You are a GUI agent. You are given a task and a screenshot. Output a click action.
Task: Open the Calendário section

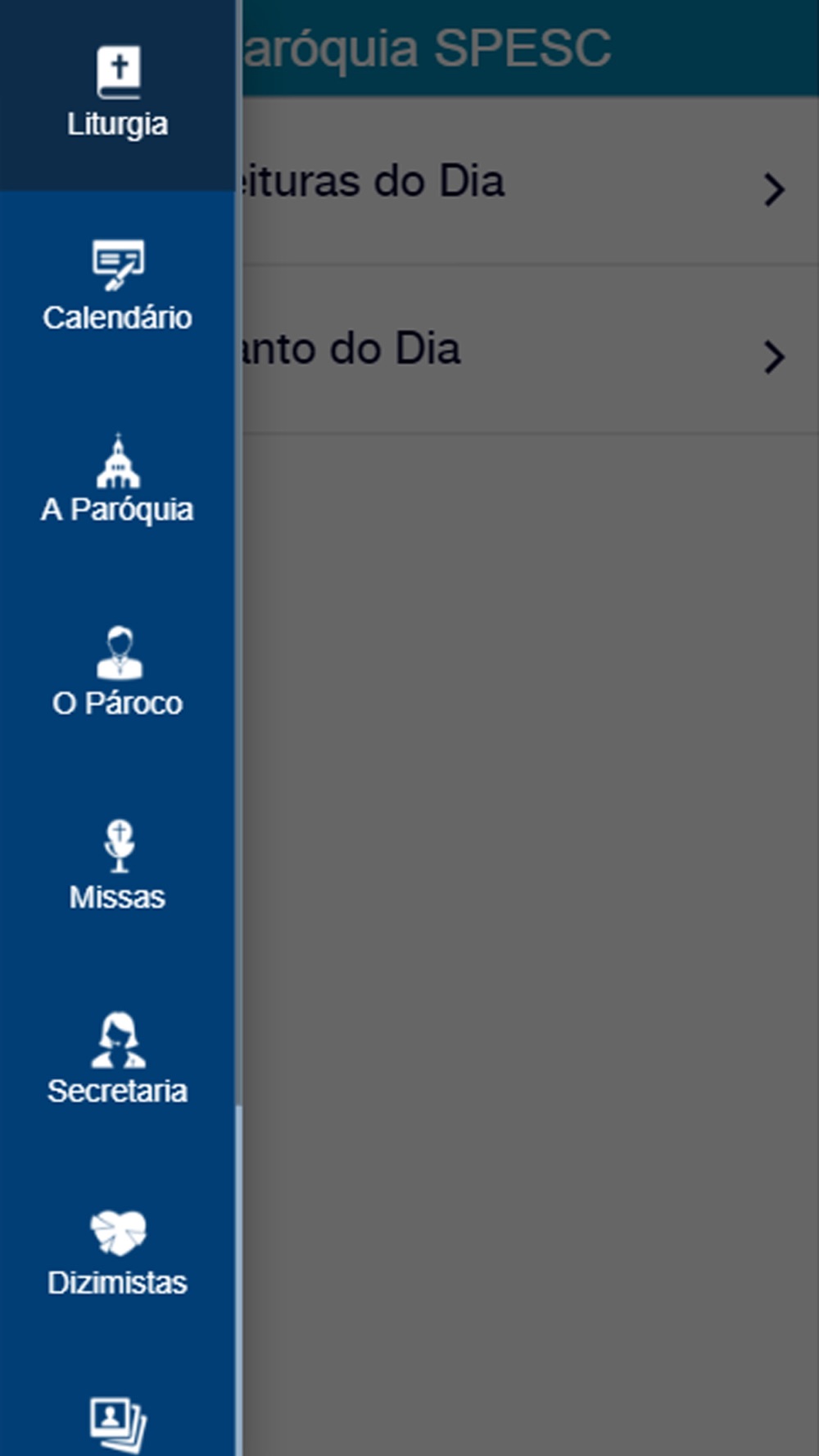click(x=117, y=287)
